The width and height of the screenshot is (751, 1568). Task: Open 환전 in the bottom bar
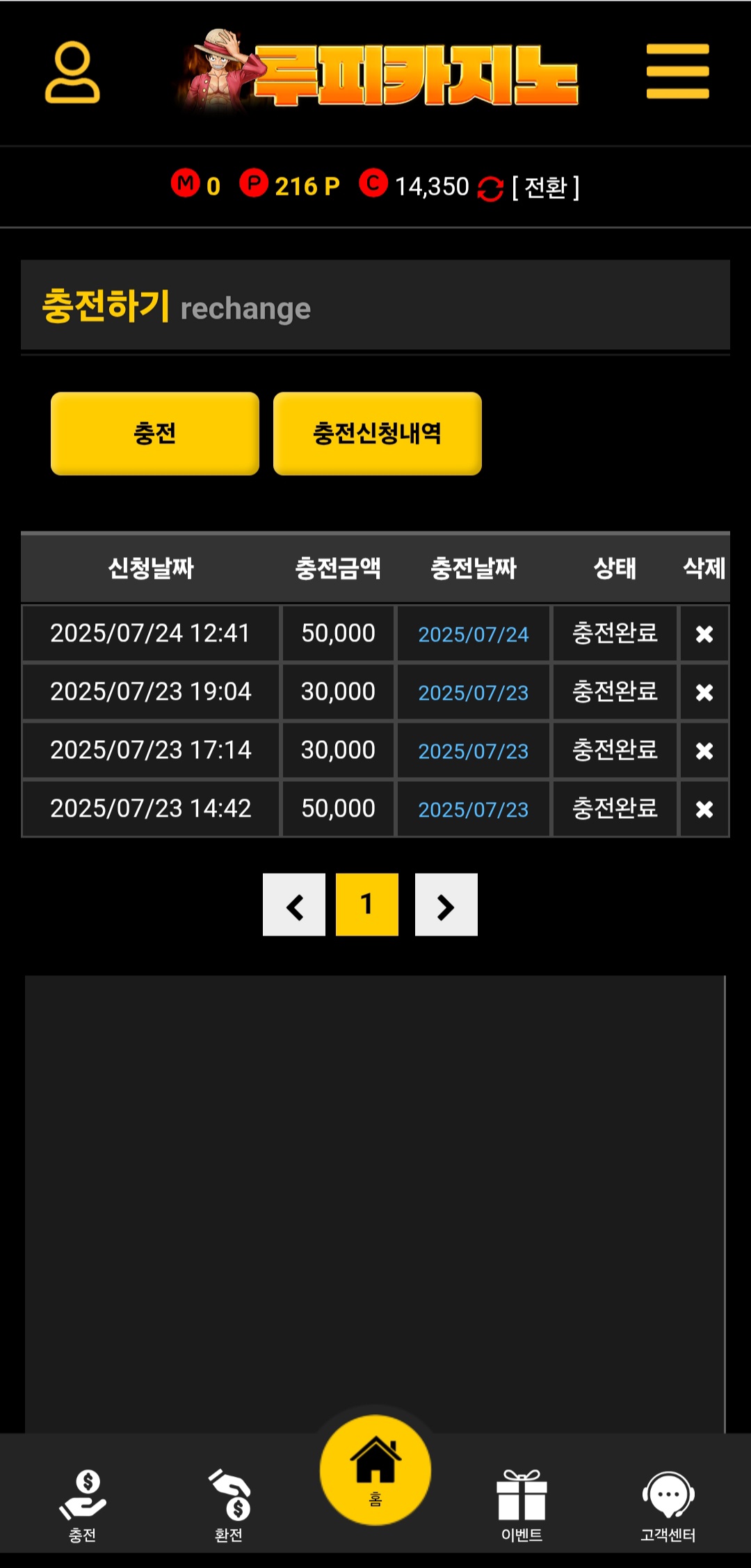[x=229, y=1506]
